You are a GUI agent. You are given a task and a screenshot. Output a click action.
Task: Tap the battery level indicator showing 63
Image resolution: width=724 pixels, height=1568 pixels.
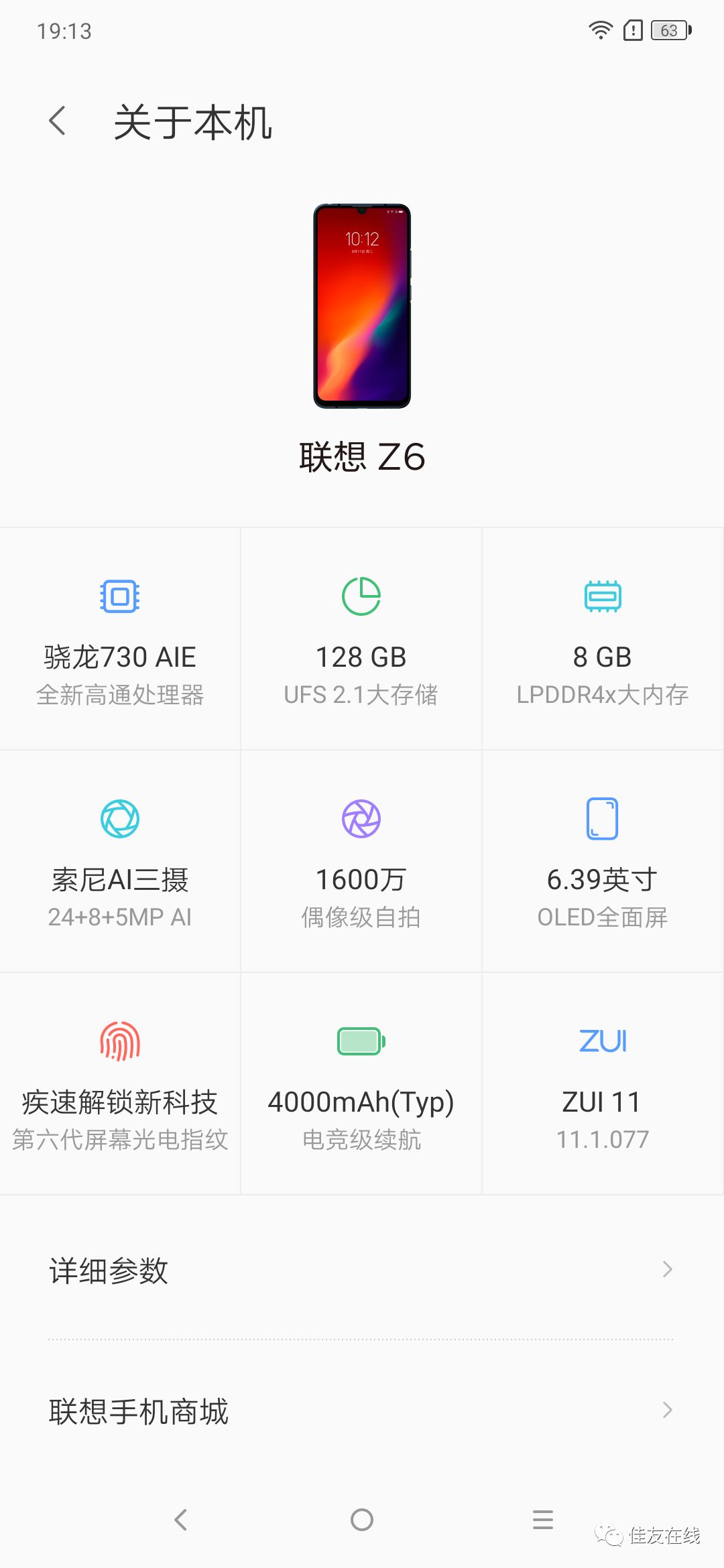coord(668,30)
